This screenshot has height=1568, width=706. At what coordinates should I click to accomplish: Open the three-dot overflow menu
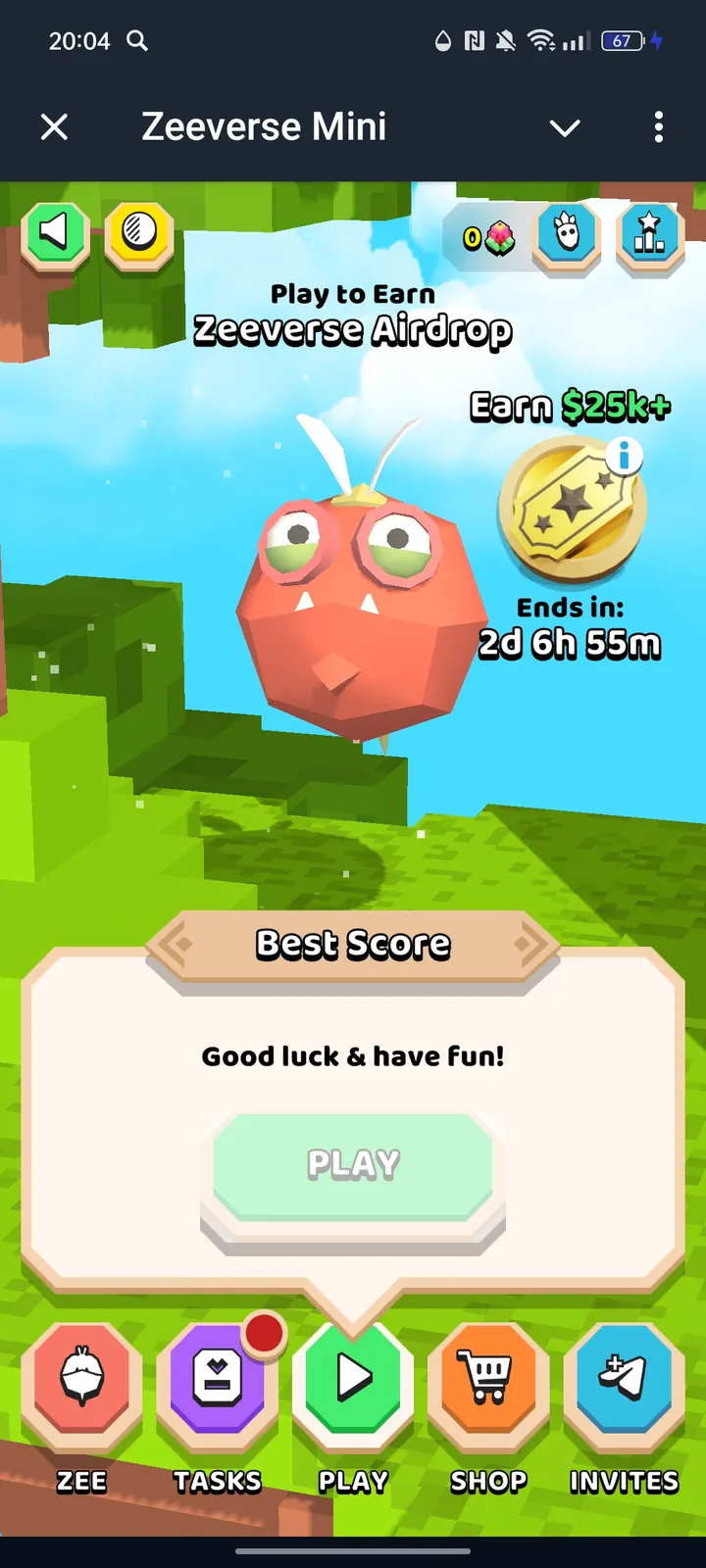click(658, 127)
